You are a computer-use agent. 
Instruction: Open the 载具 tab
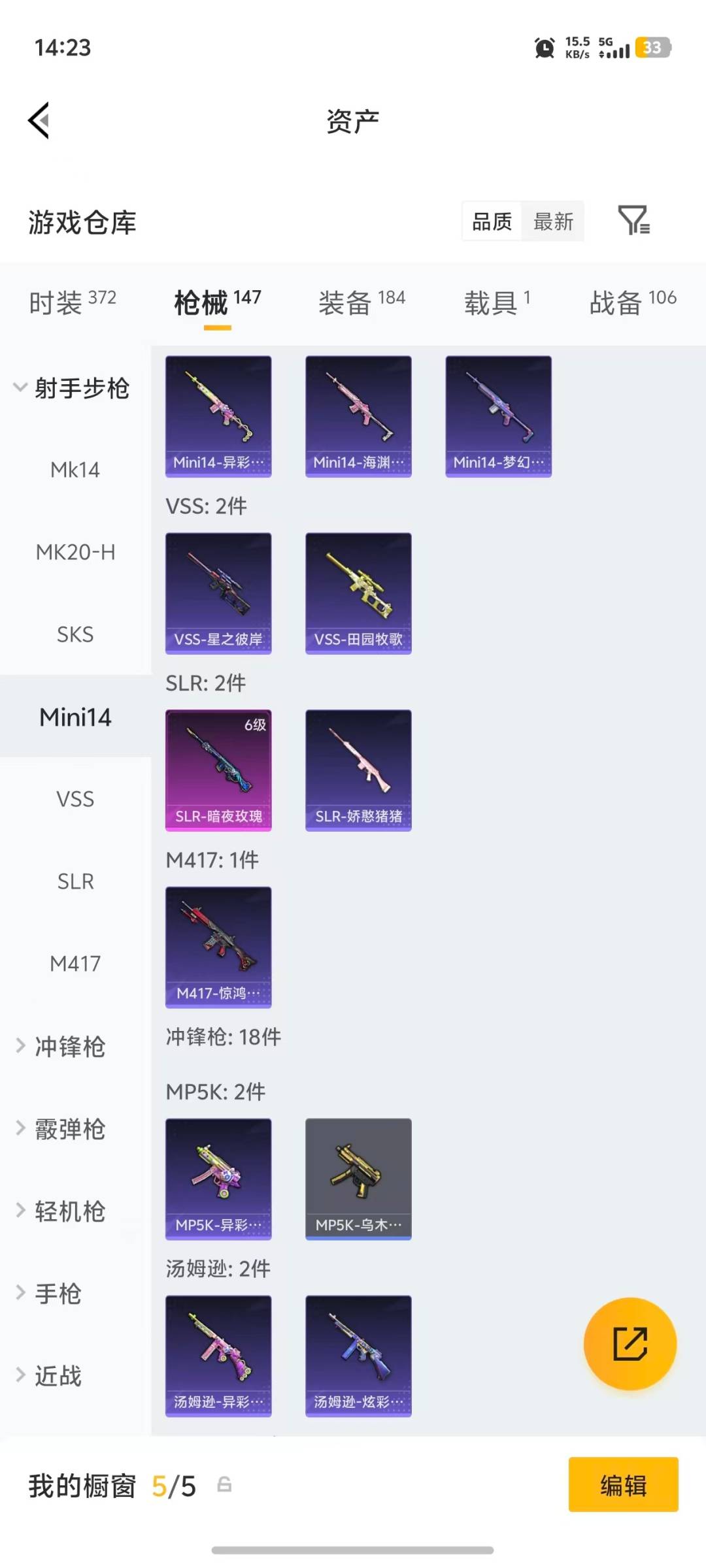click(x=497, y=302)
